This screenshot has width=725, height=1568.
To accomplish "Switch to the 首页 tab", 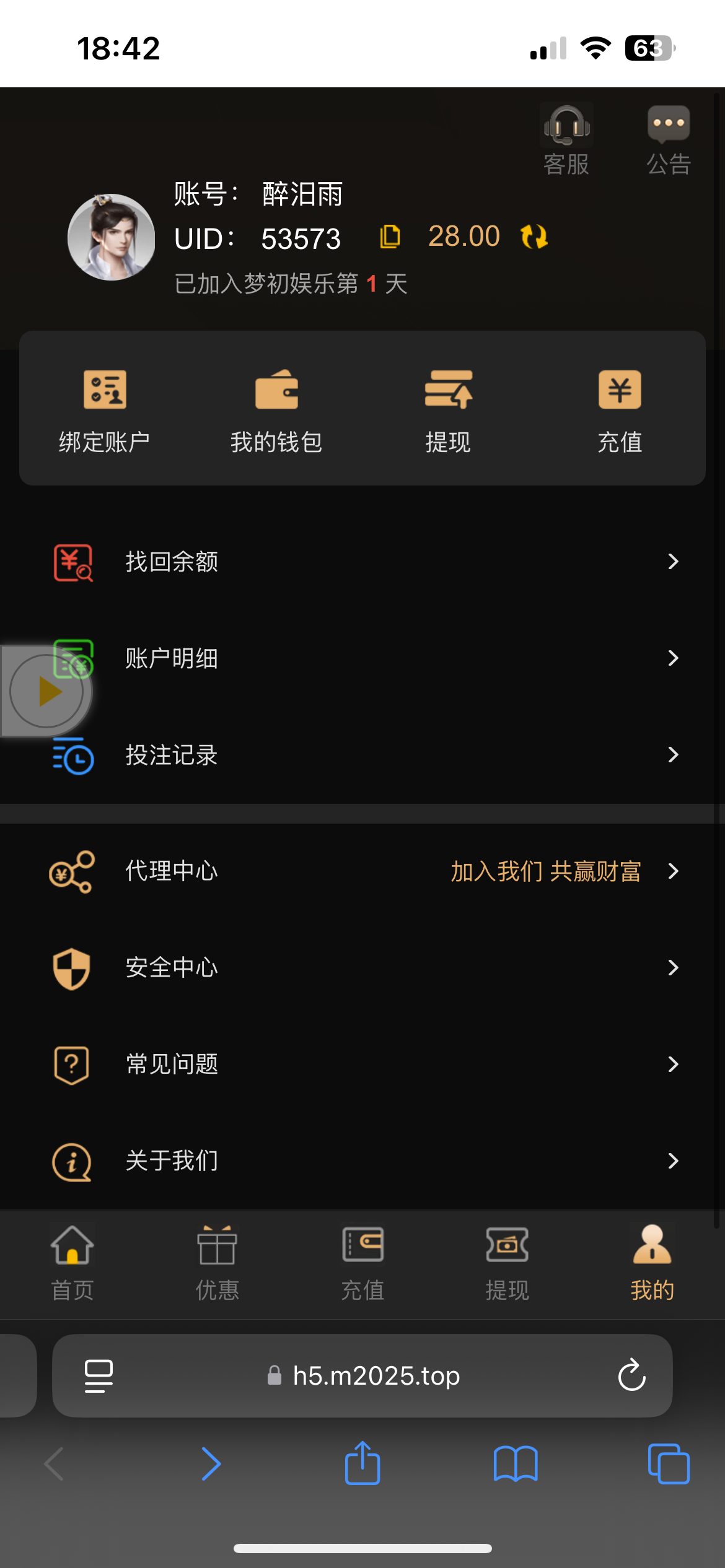I will (x=72, y=1263).
